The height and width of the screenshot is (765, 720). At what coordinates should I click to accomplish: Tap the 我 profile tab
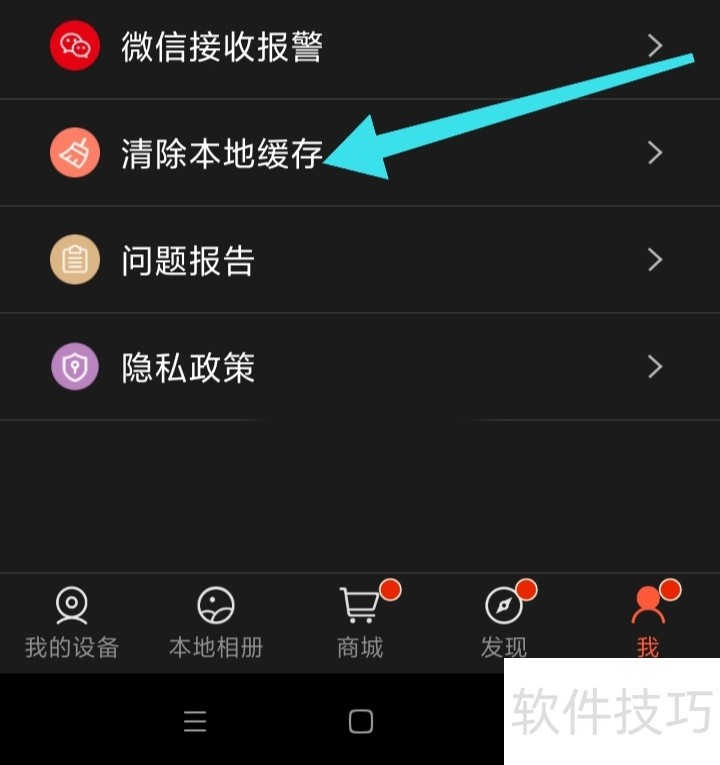(648, 624)
